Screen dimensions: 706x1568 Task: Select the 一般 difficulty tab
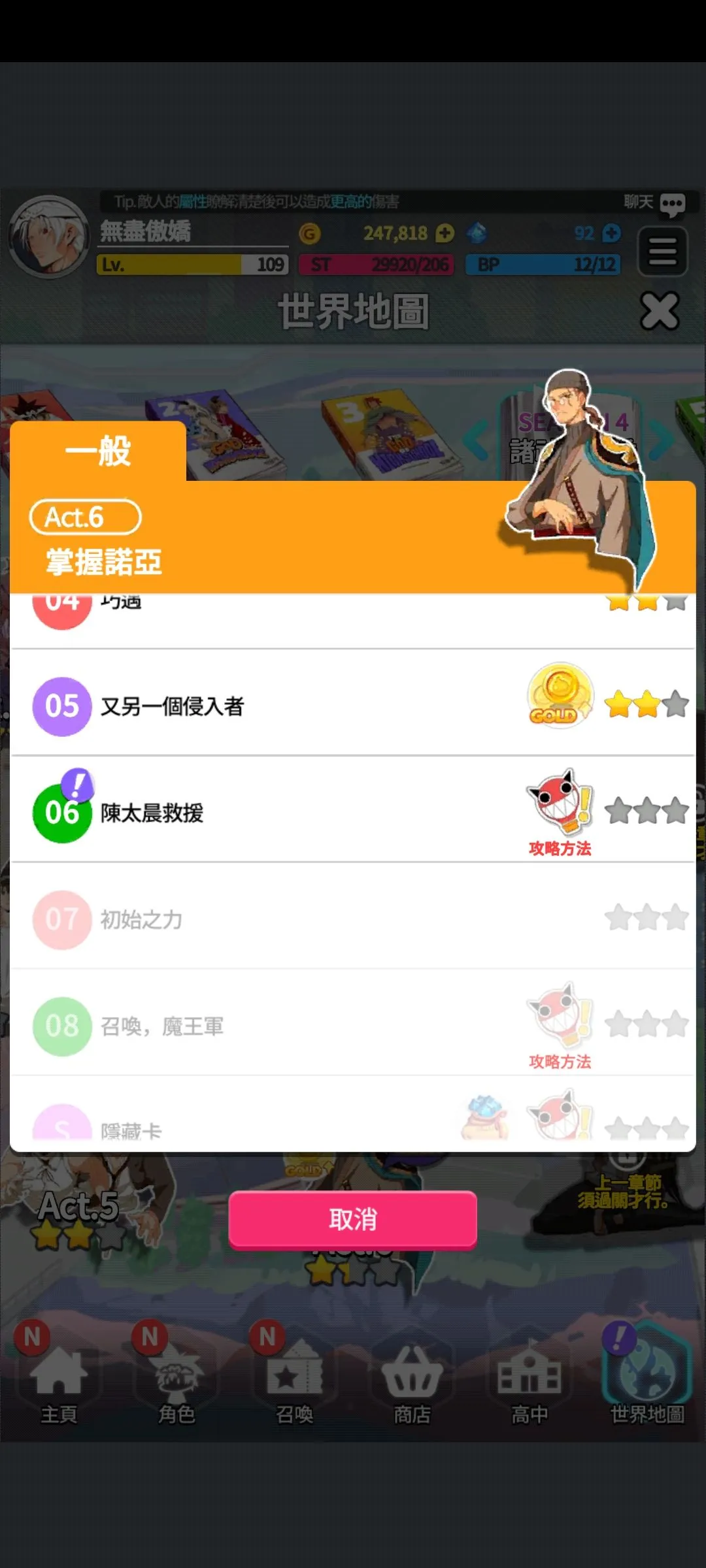pos(98,451)
